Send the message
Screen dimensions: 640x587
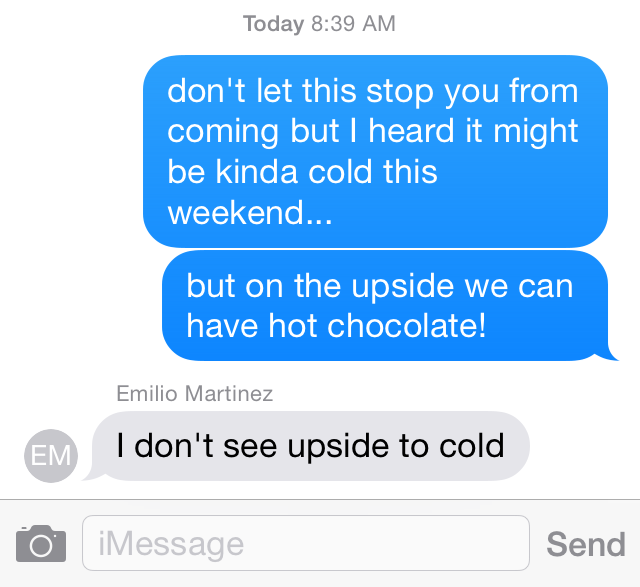click(x=585, y=544)
